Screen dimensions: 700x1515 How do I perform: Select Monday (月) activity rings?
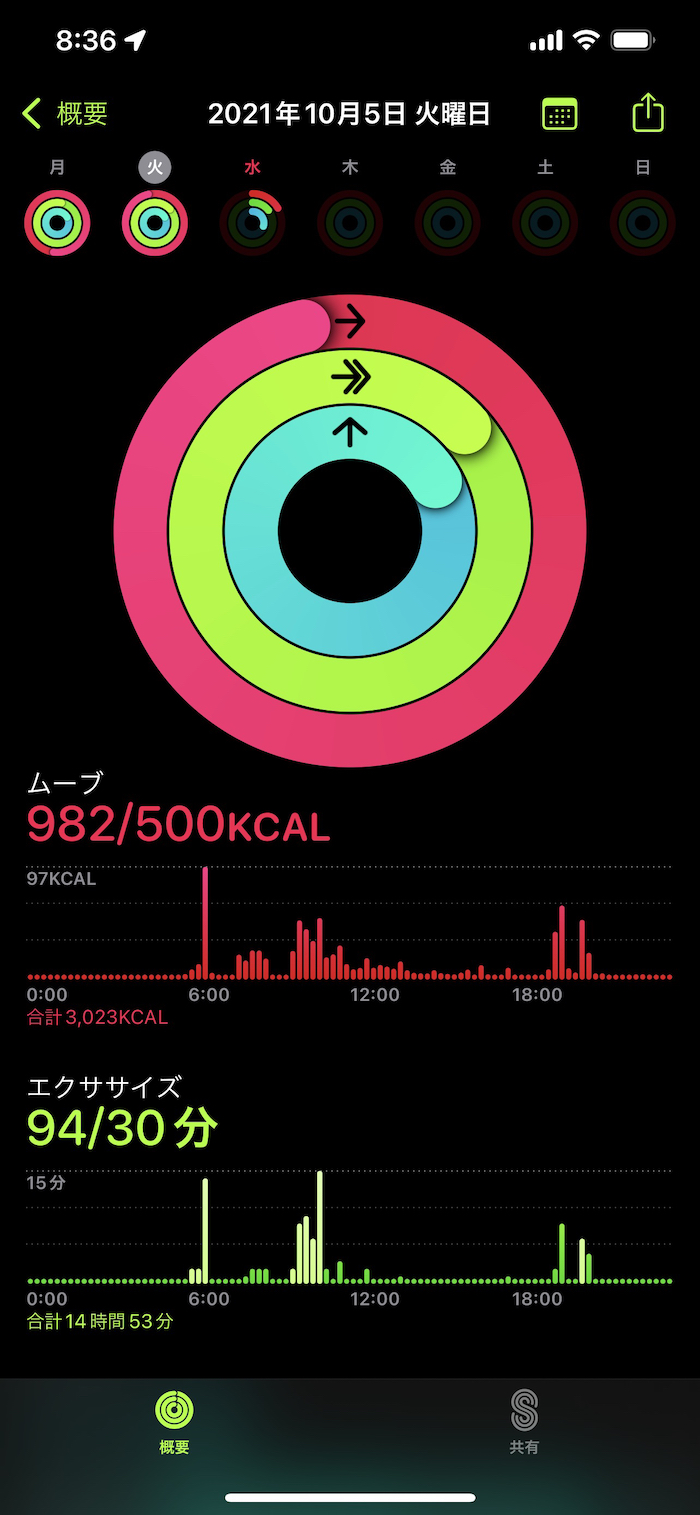point(57,222)
